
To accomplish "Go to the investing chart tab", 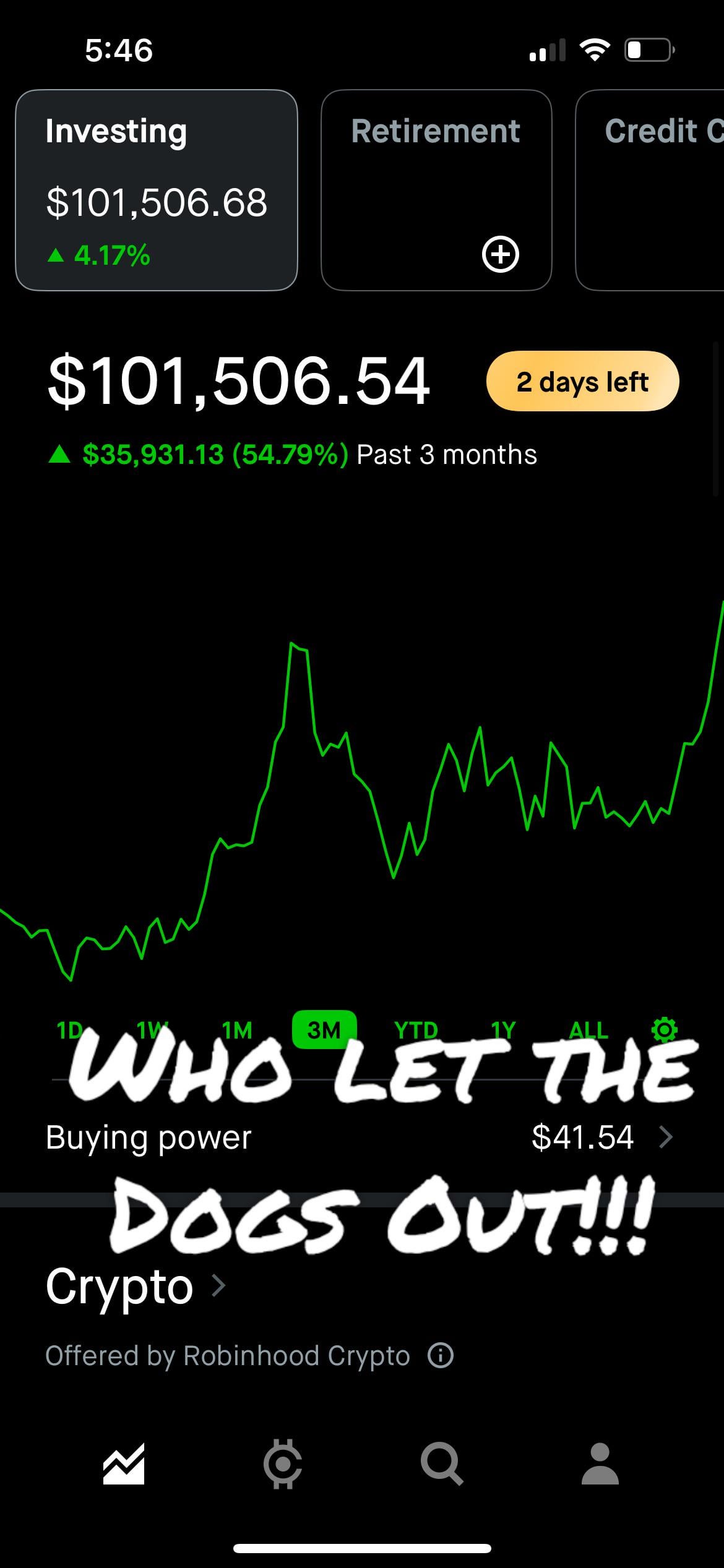I will [x=124, y=1464].
